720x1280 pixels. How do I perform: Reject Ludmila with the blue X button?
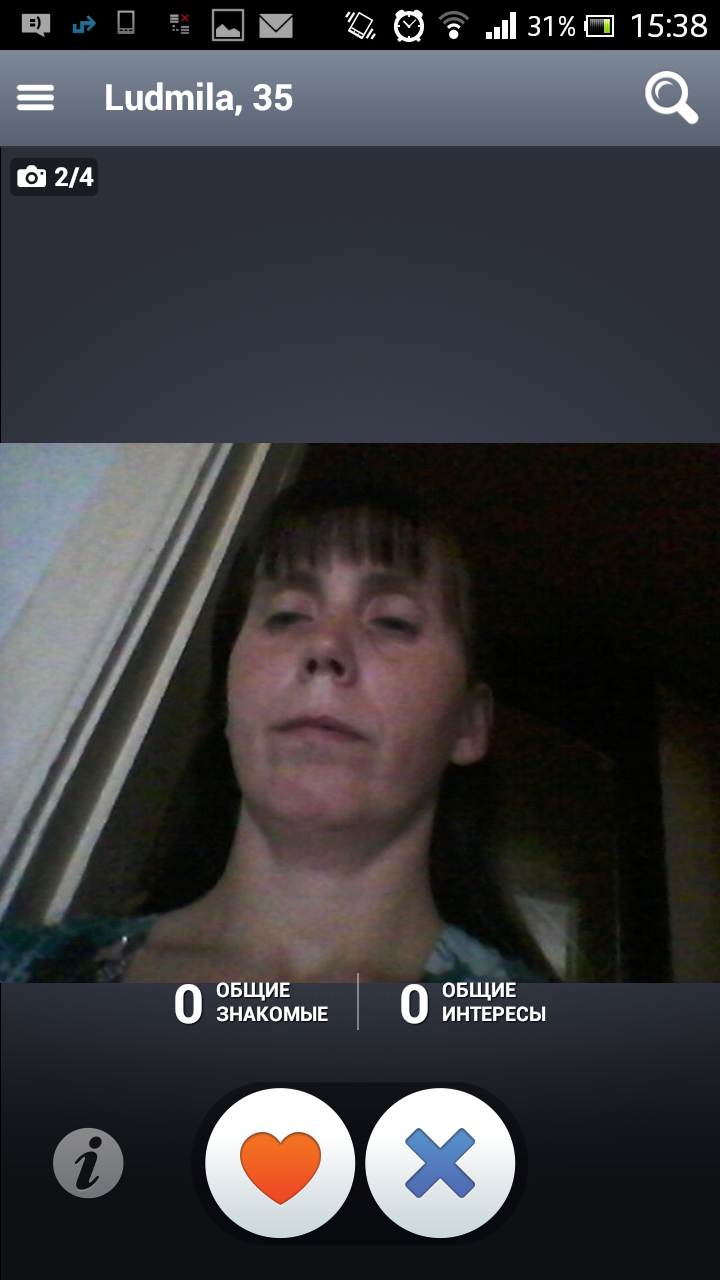(440, 1164)
